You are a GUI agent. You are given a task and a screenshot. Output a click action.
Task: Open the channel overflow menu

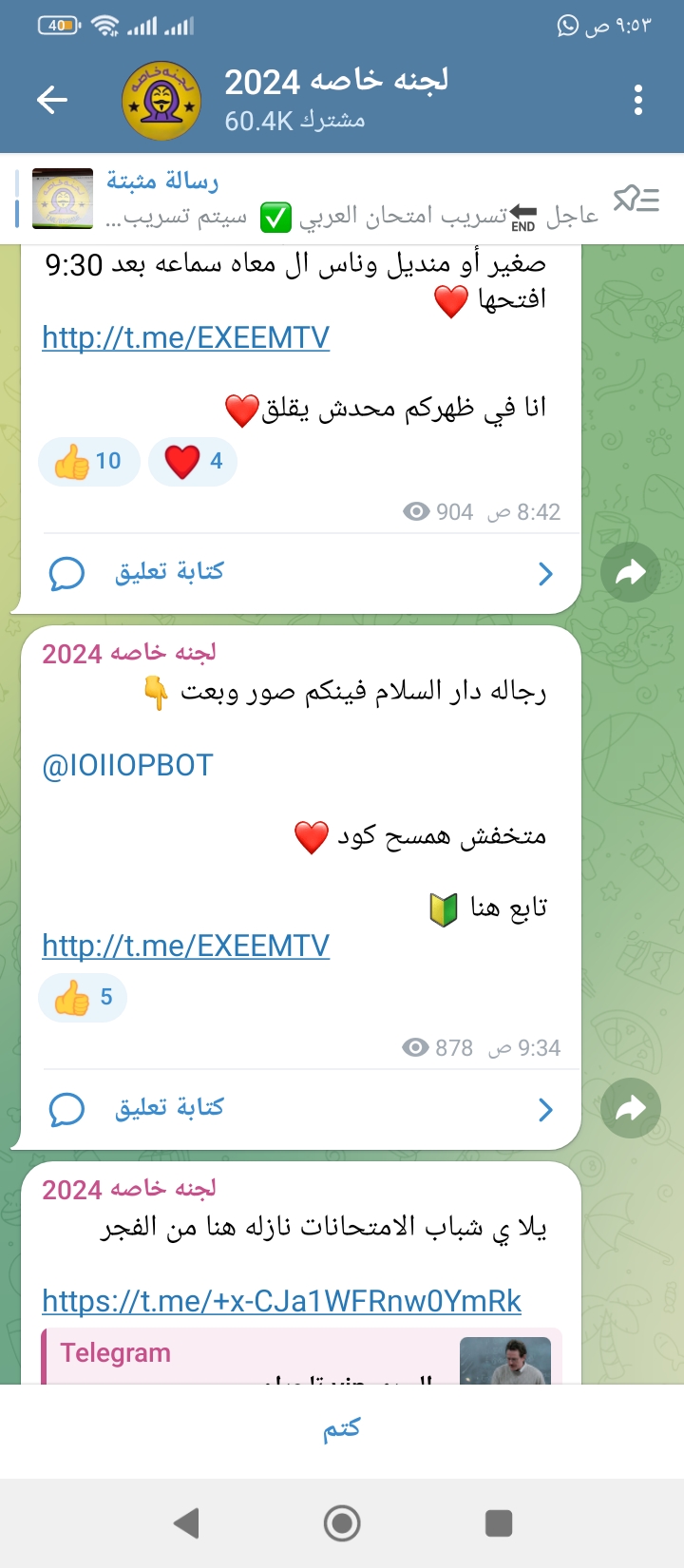[638, 100]
